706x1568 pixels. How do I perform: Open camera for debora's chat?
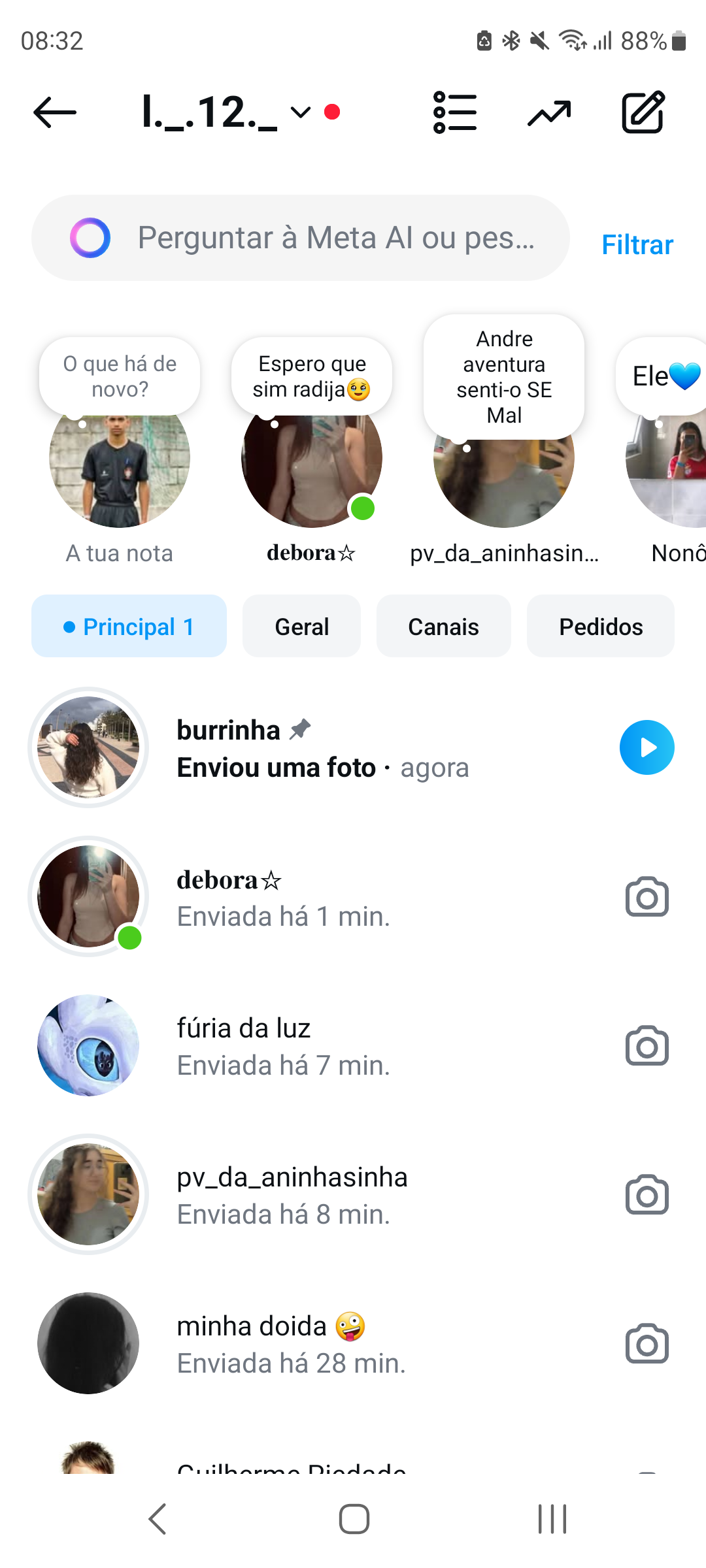pyautogui.click(x=647, y=897)
